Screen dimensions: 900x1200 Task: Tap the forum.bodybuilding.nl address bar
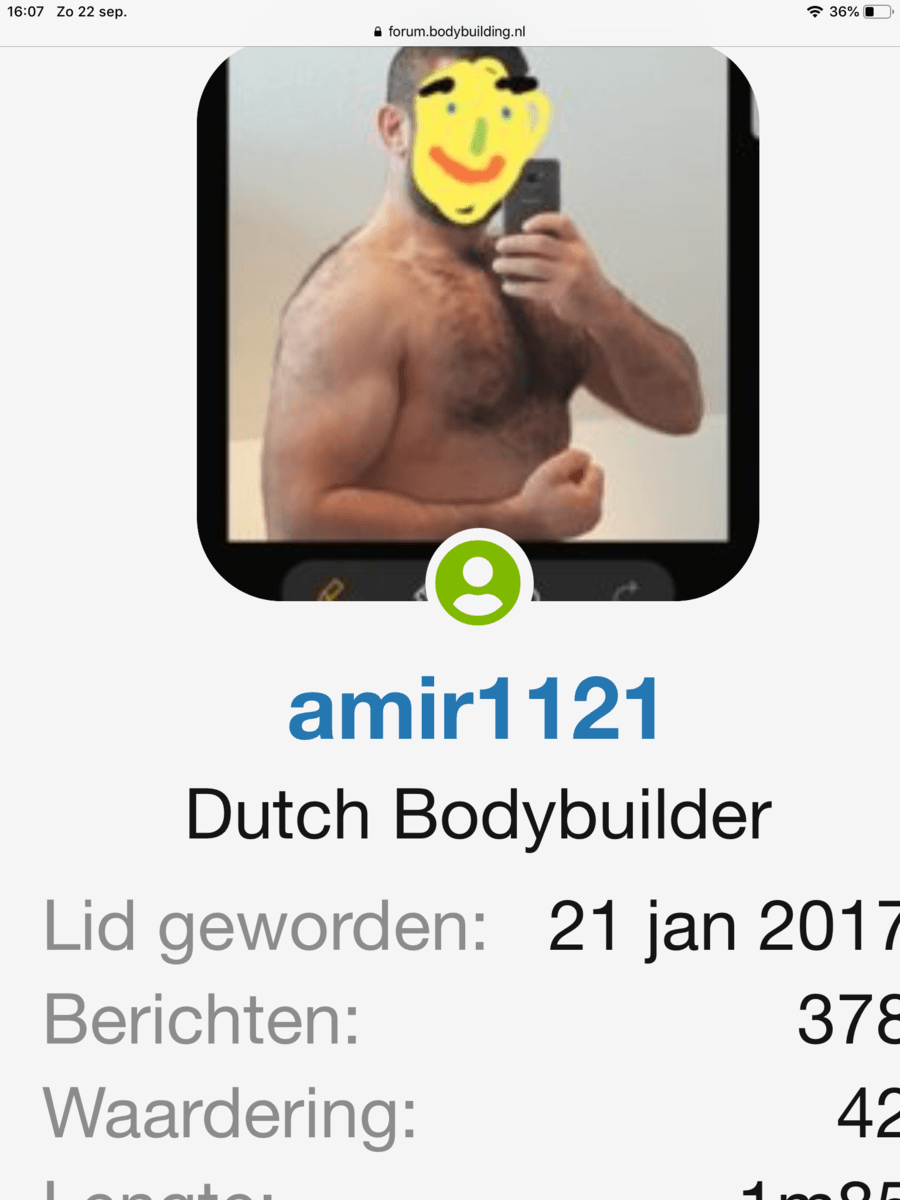pos(449,31)
